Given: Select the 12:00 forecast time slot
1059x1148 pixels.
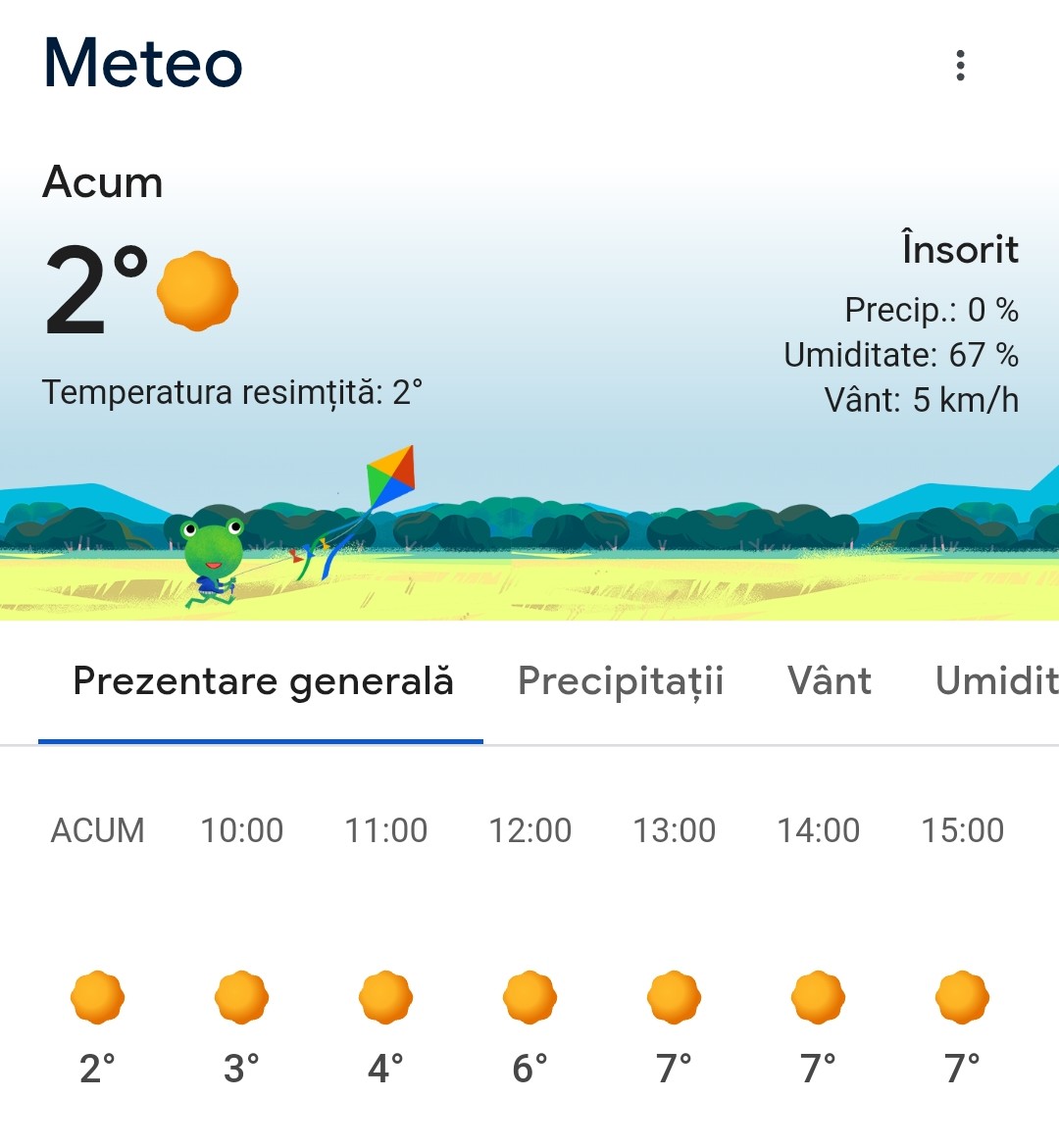Looking at the screenshot, I should point(529,830).
